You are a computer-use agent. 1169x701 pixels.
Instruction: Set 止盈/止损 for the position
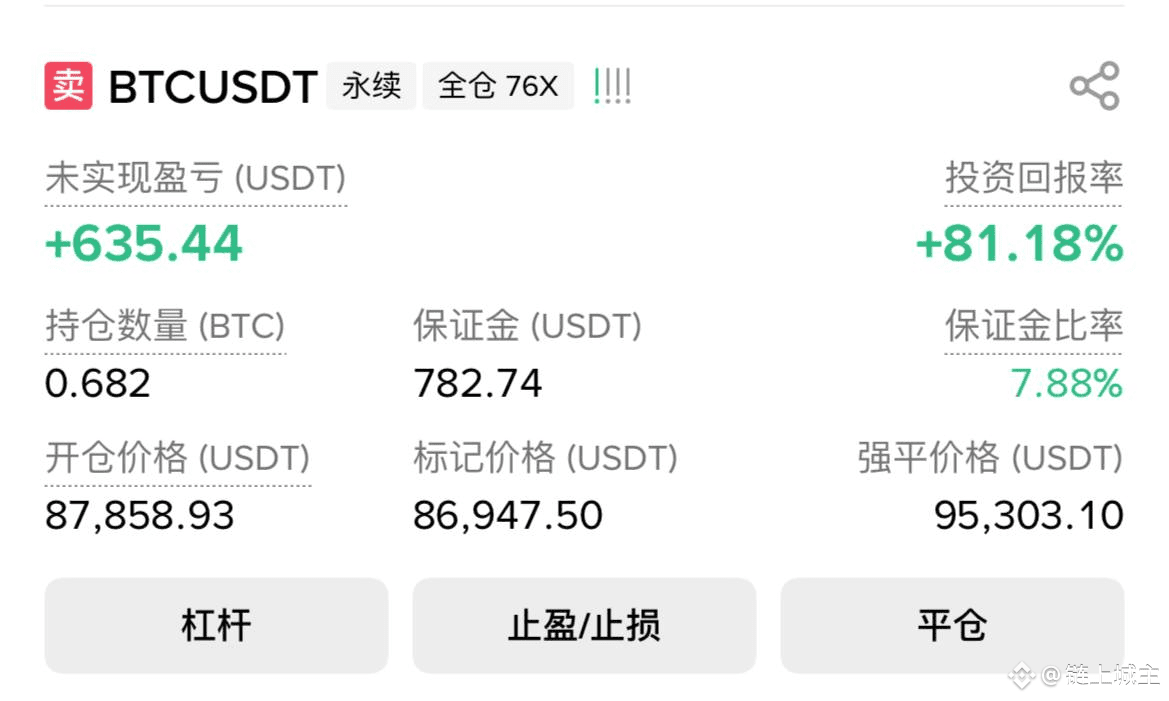coord(584,626)
